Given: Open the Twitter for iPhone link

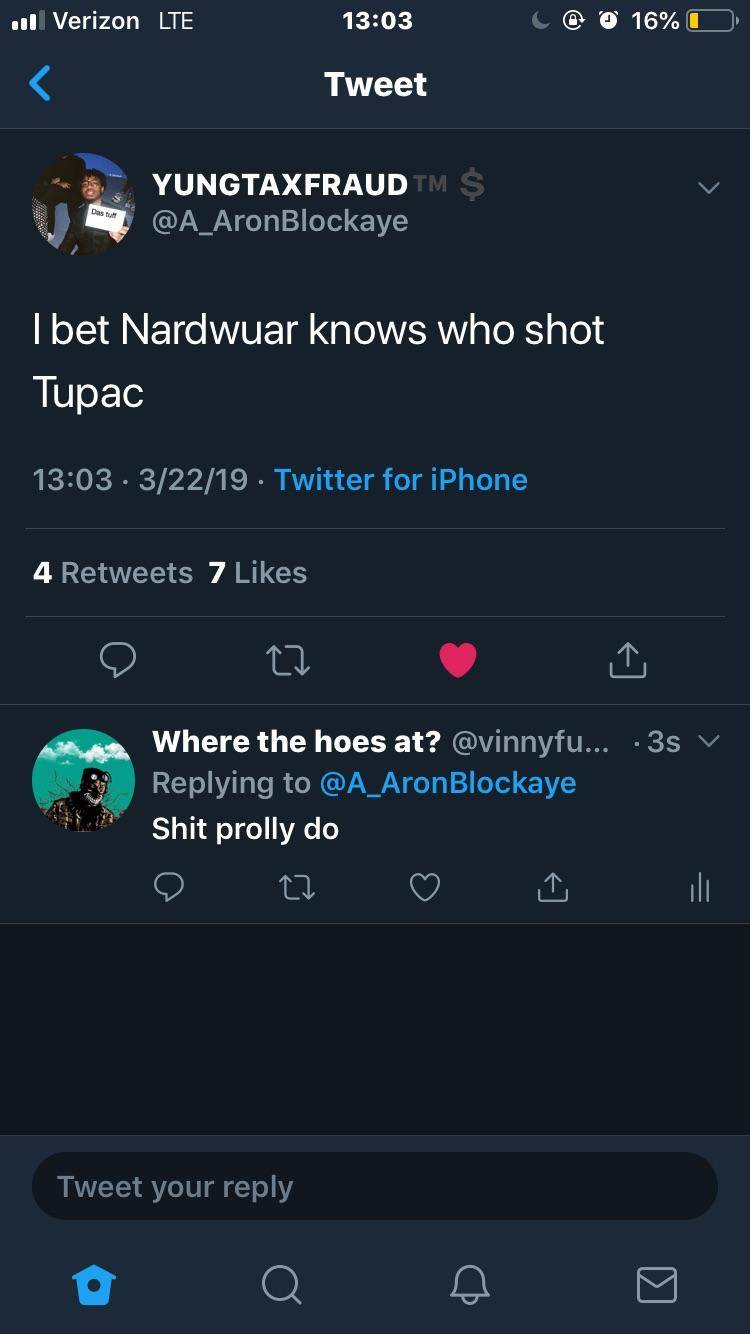Looking at the screenshot, I should [x=400, y=480].
